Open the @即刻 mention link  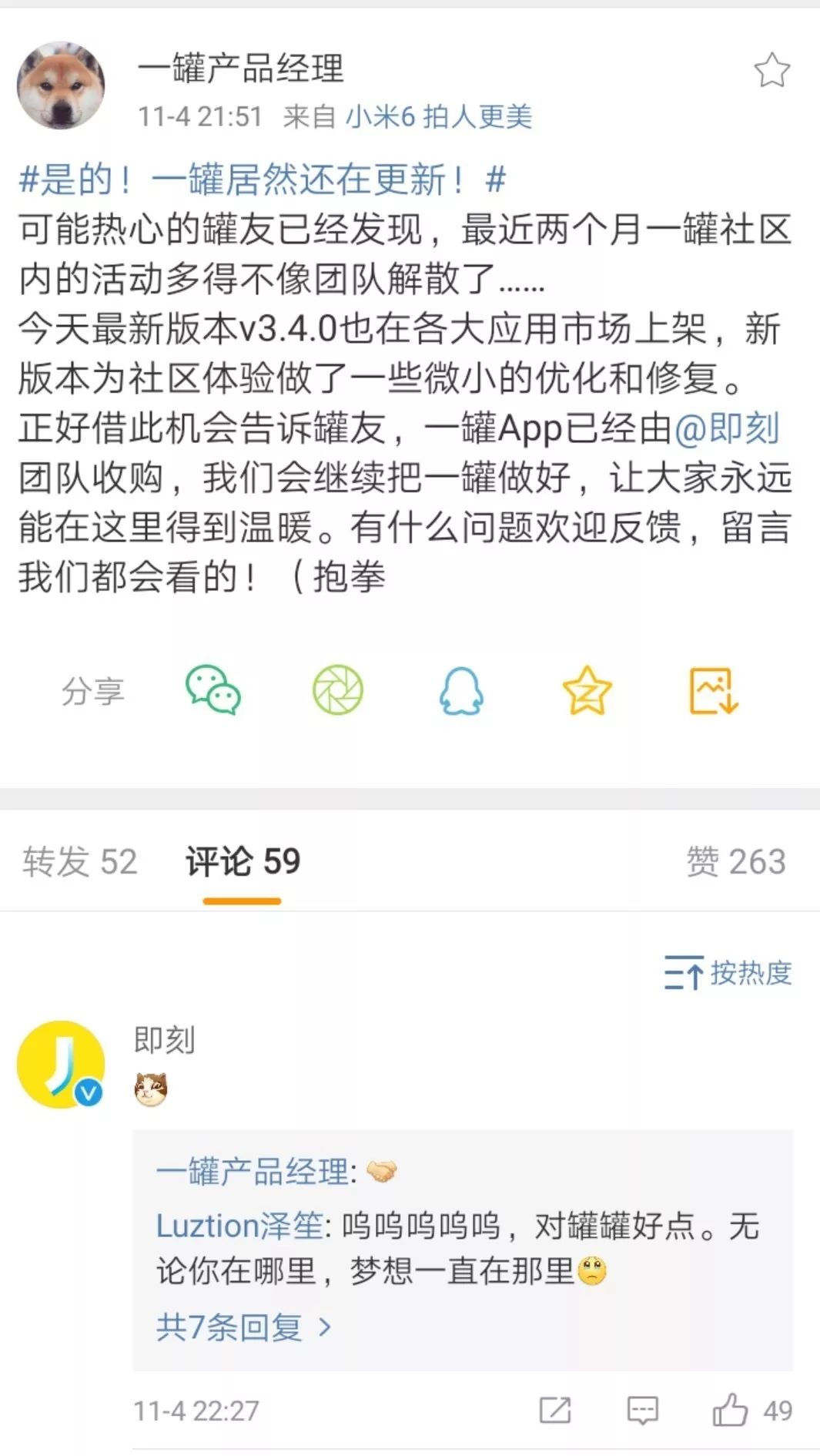(727, 429)
